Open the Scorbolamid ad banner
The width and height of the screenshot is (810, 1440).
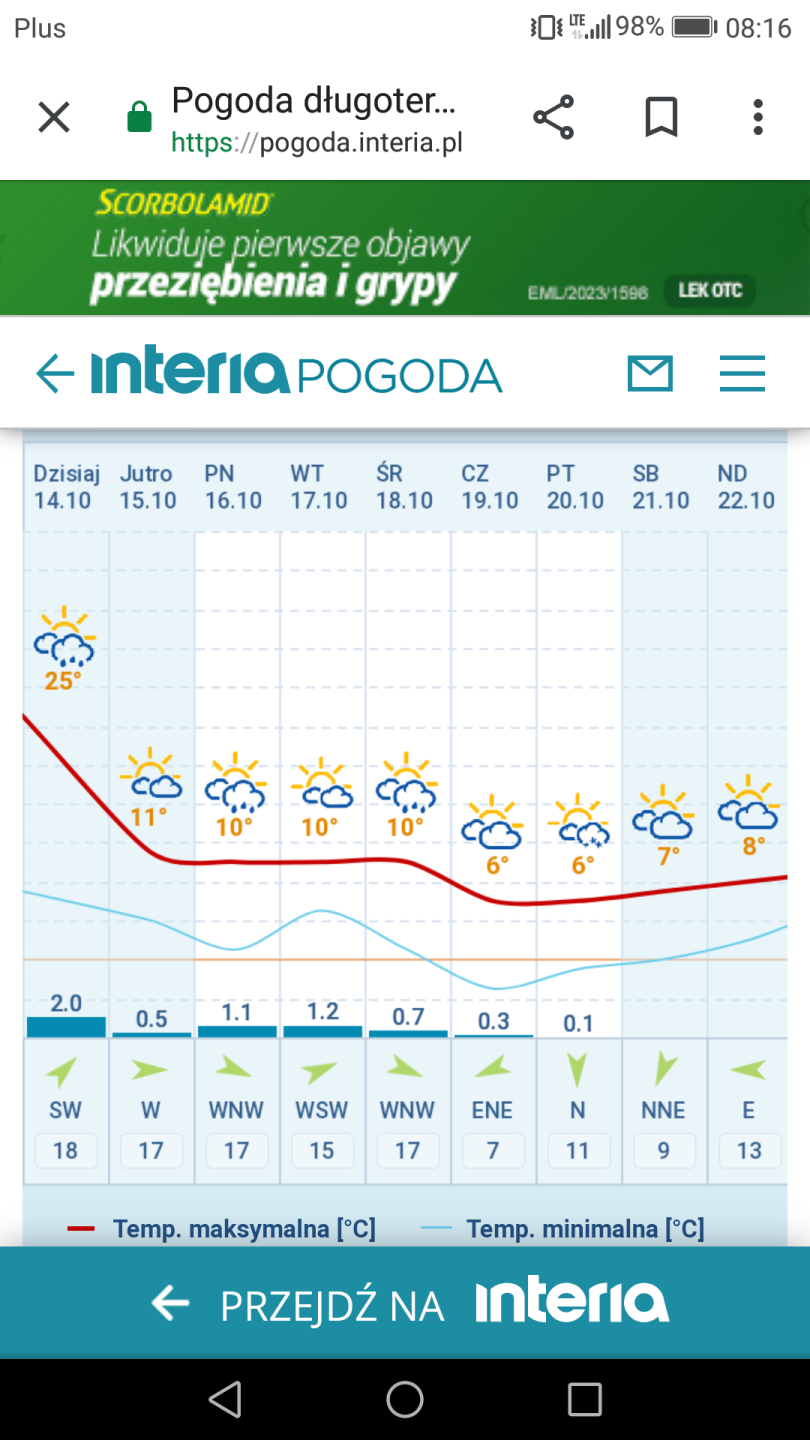click(405, 248)
